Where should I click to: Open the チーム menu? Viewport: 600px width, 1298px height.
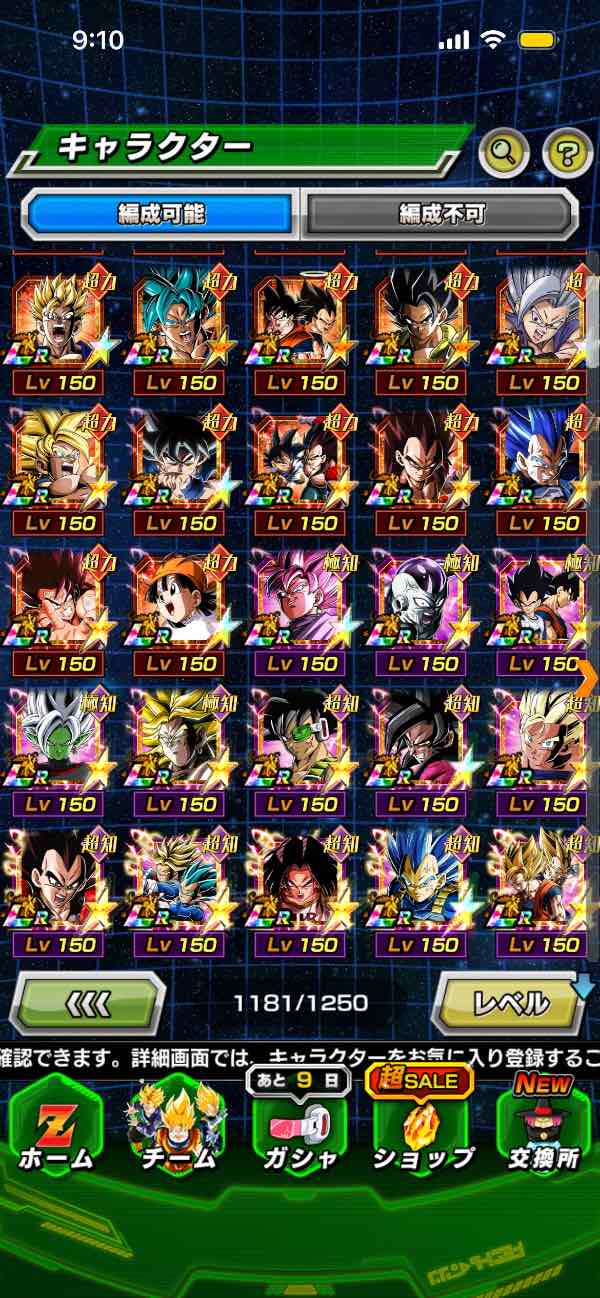[177, 1128]
